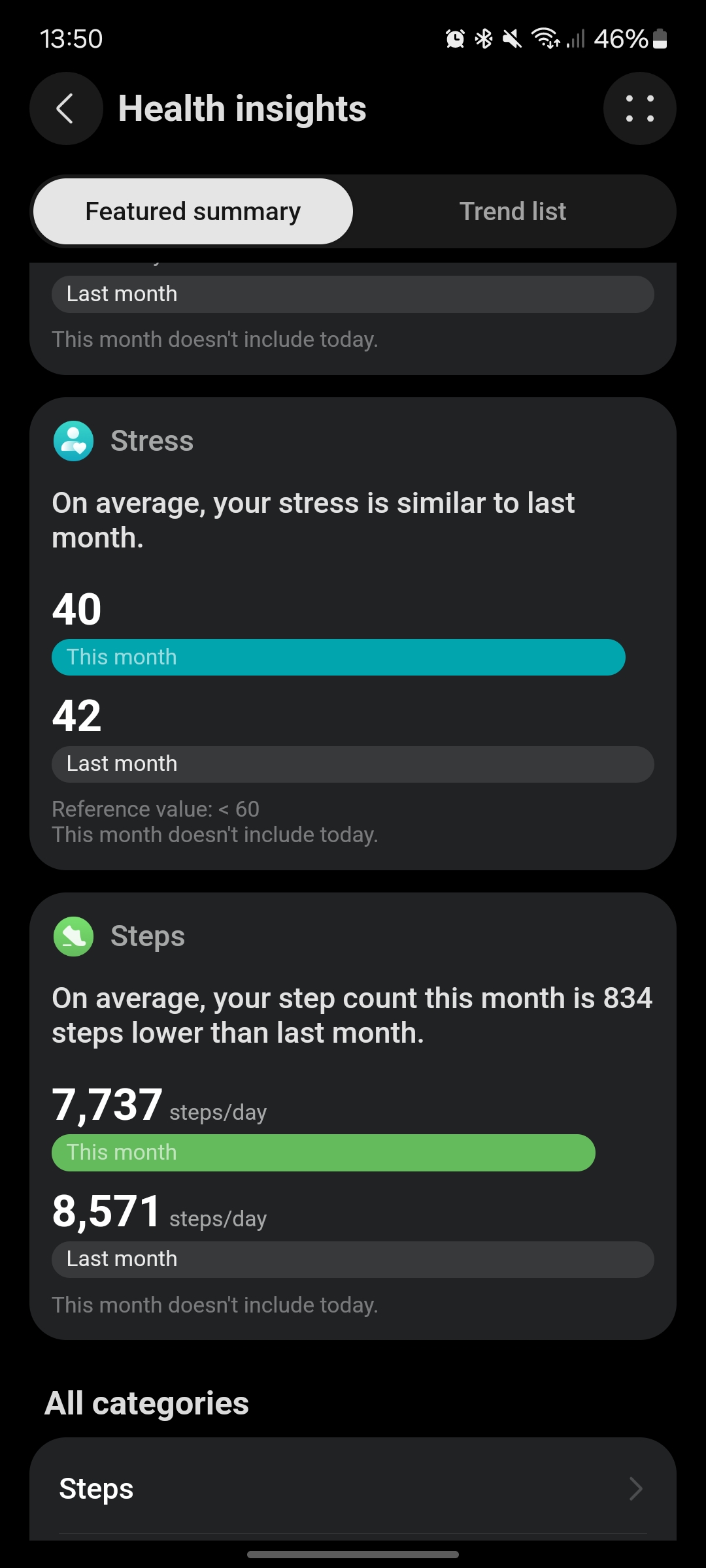Image resolution: width=706 pixels, height=1568 pixels.
Task: Open the more options menu
Action: click(639, 108)
